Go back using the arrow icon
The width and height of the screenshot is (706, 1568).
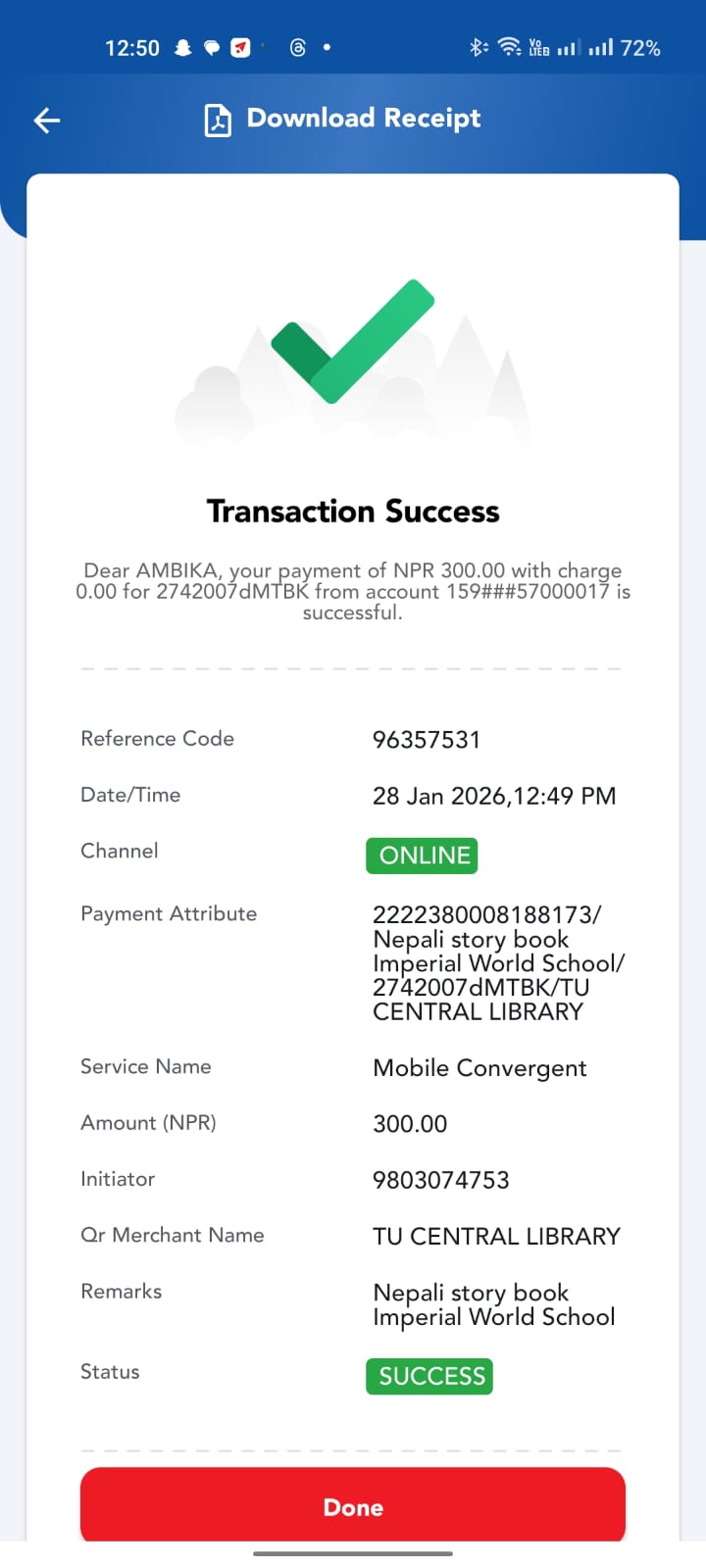pyautogui.click(x=47, y=121)
